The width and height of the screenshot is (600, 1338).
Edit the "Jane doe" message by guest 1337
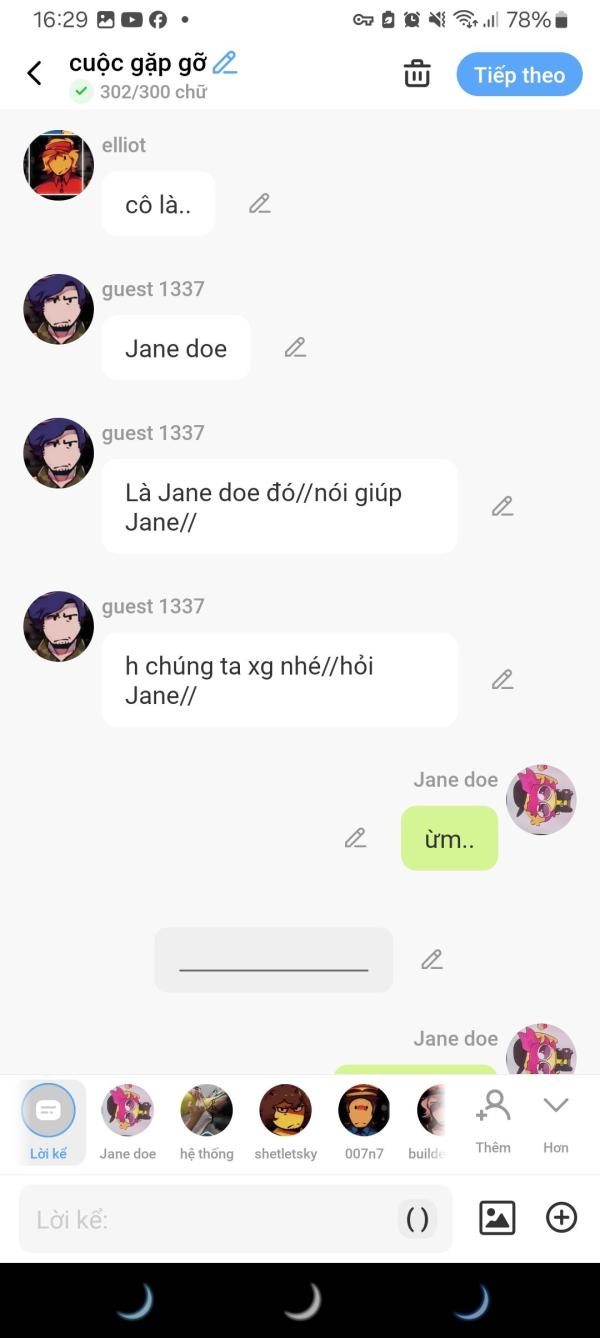(x=295, y=348)
